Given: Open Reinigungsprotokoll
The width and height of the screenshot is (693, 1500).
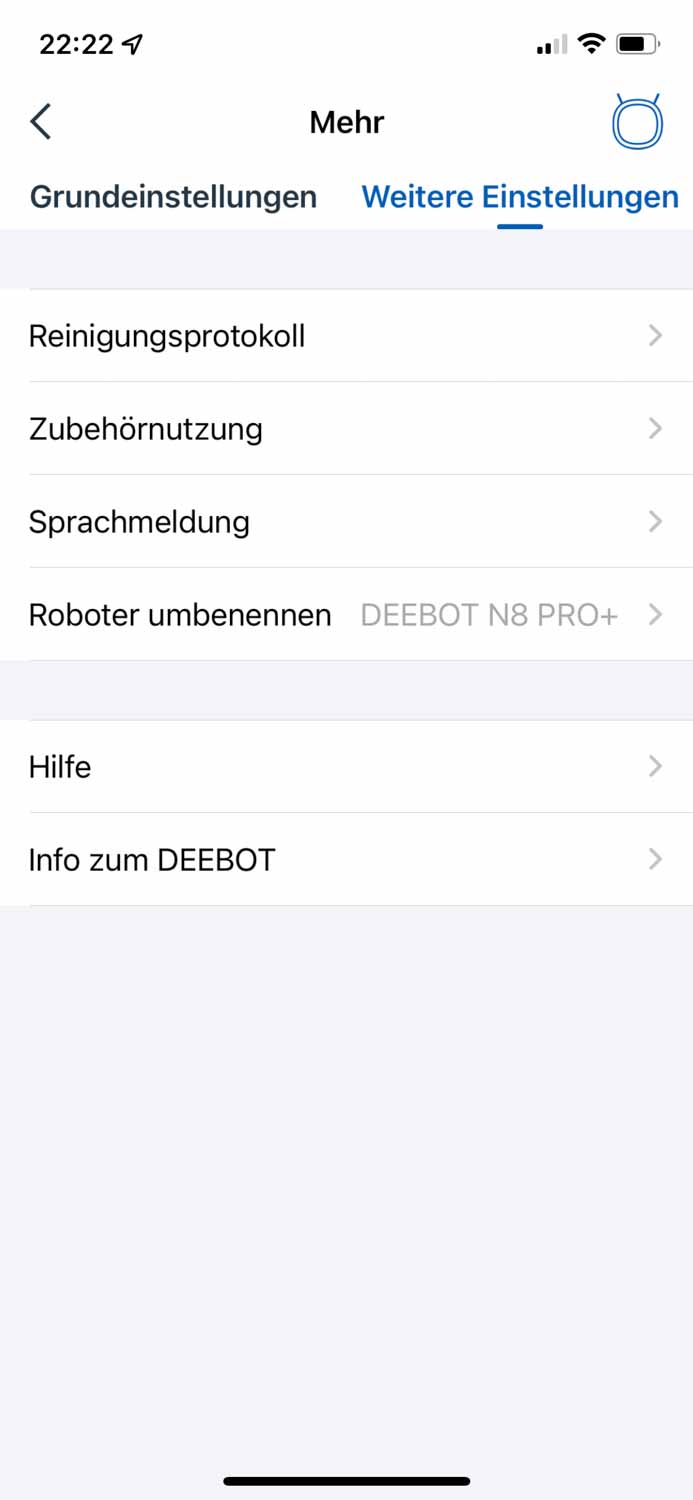Looking at the screenshot, I should click(346, 336).
